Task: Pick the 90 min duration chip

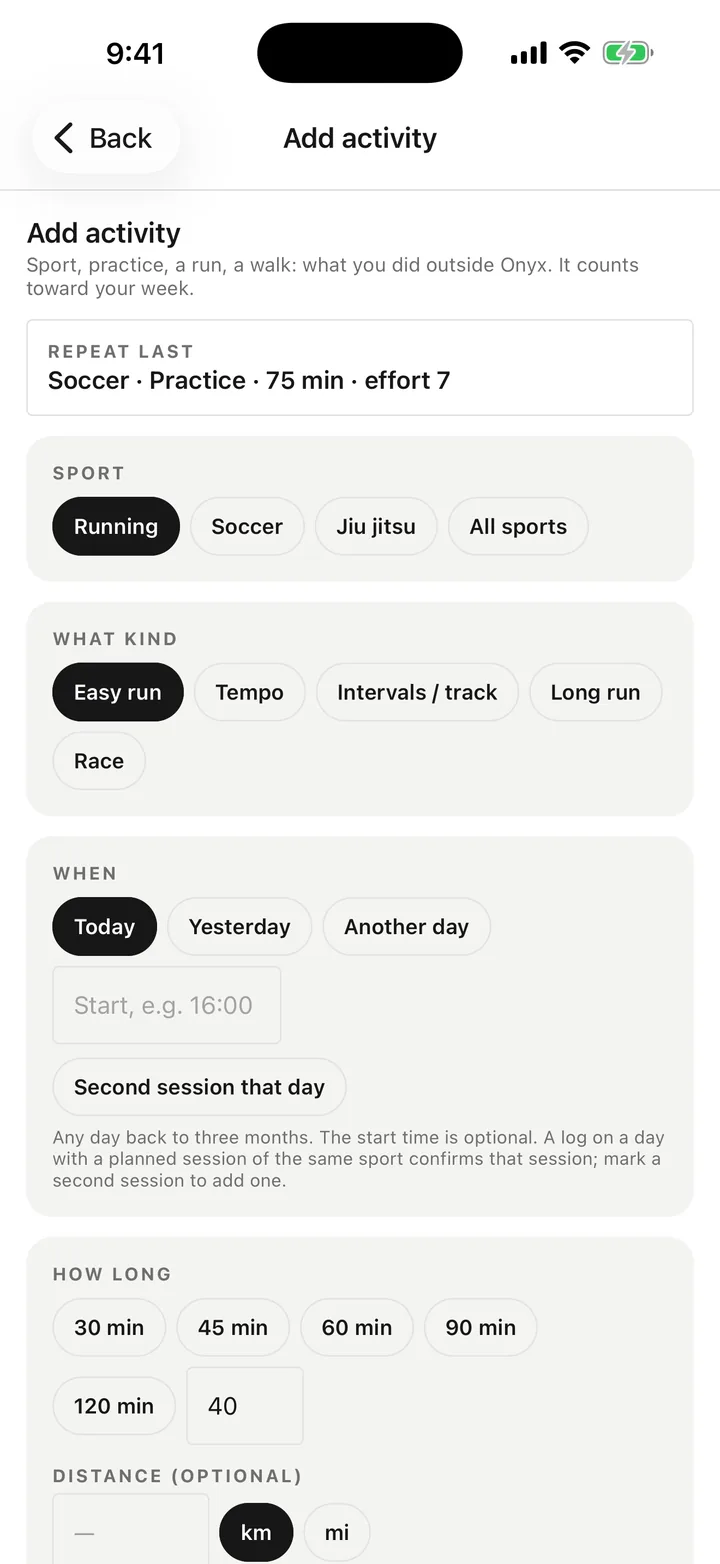Action: click(481, 1327)
